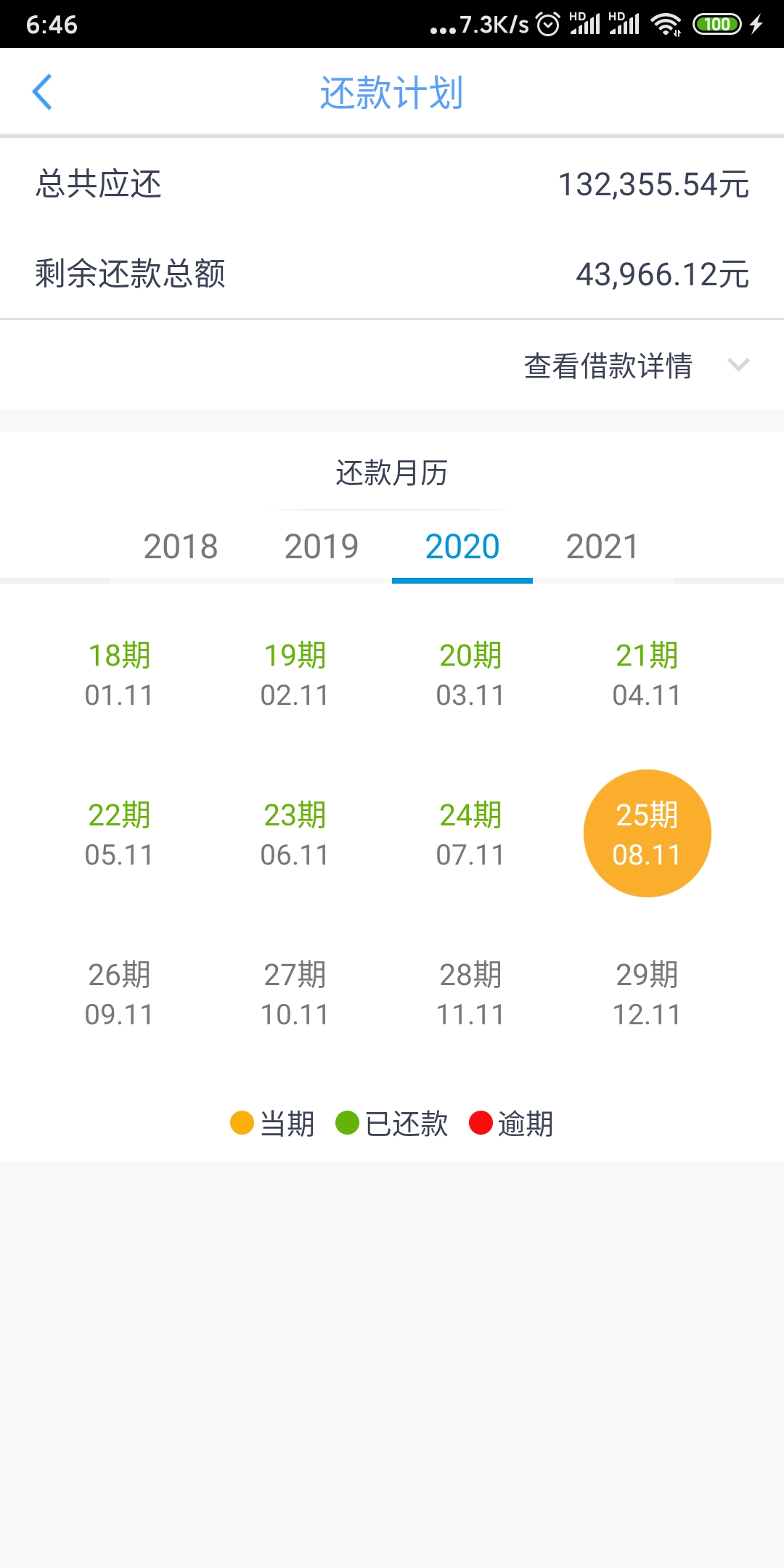Open 19期 repayment dated 02.11
The image size is (784, 1568).
click(x=295, y=674)
